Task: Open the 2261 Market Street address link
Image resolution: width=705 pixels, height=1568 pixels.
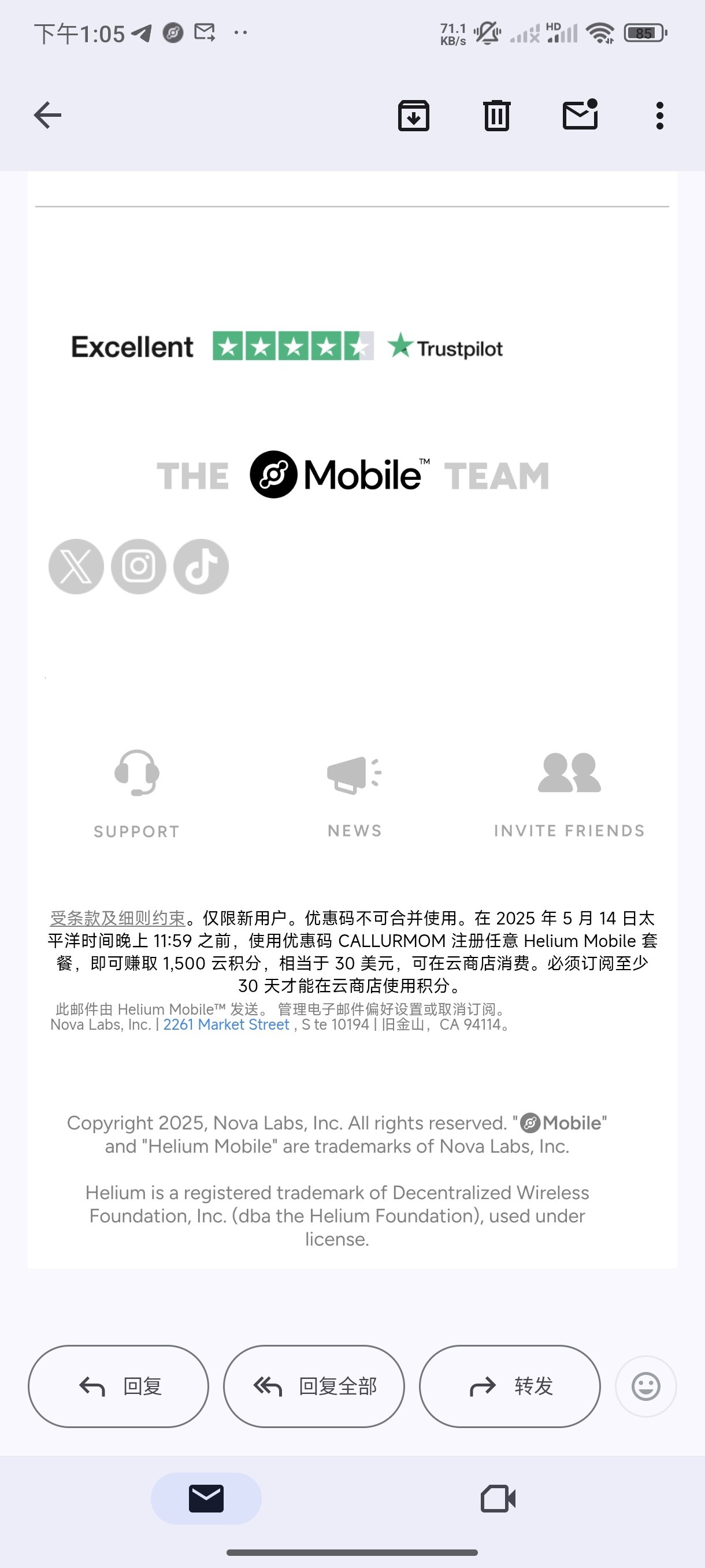Action: point(226,1025)
